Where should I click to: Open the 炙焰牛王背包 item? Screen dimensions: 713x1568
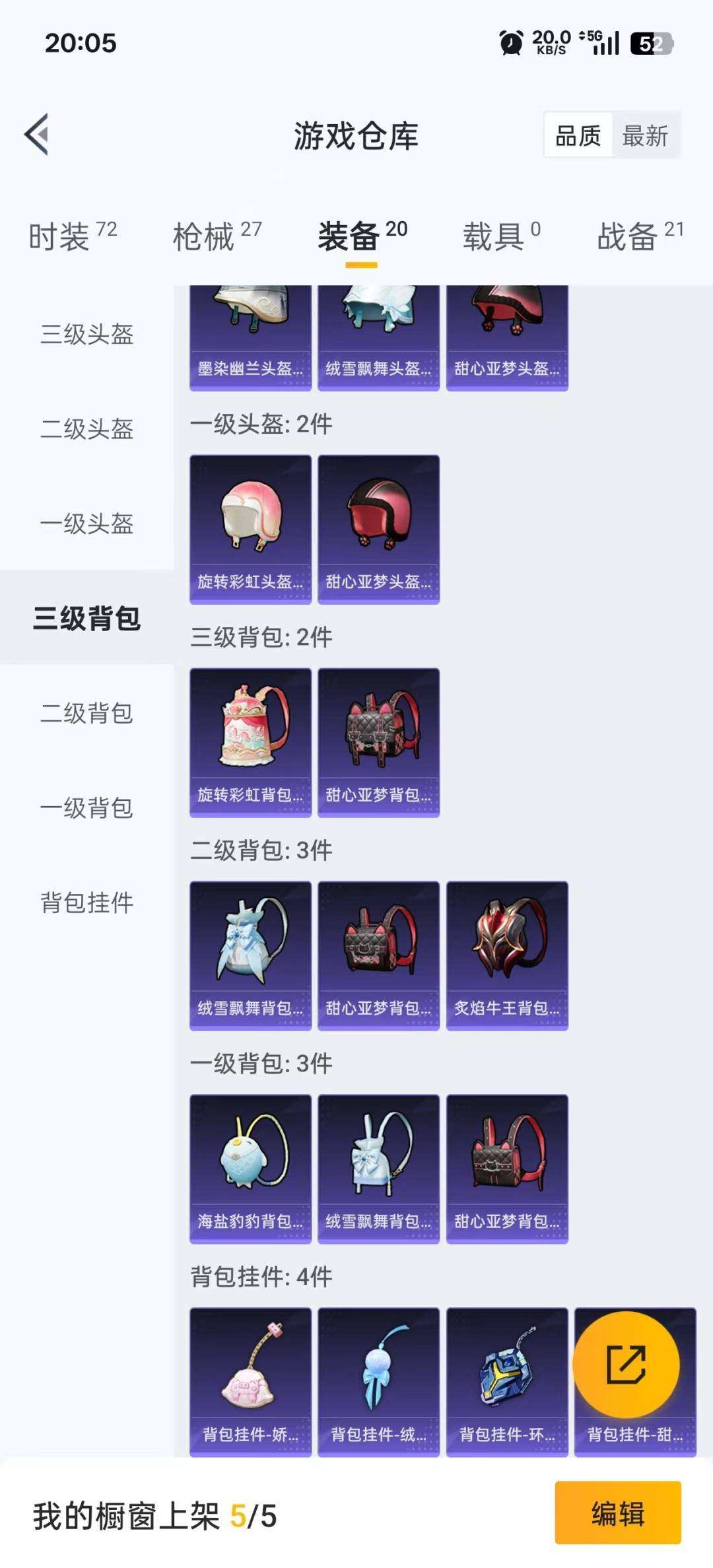point(507,955)
